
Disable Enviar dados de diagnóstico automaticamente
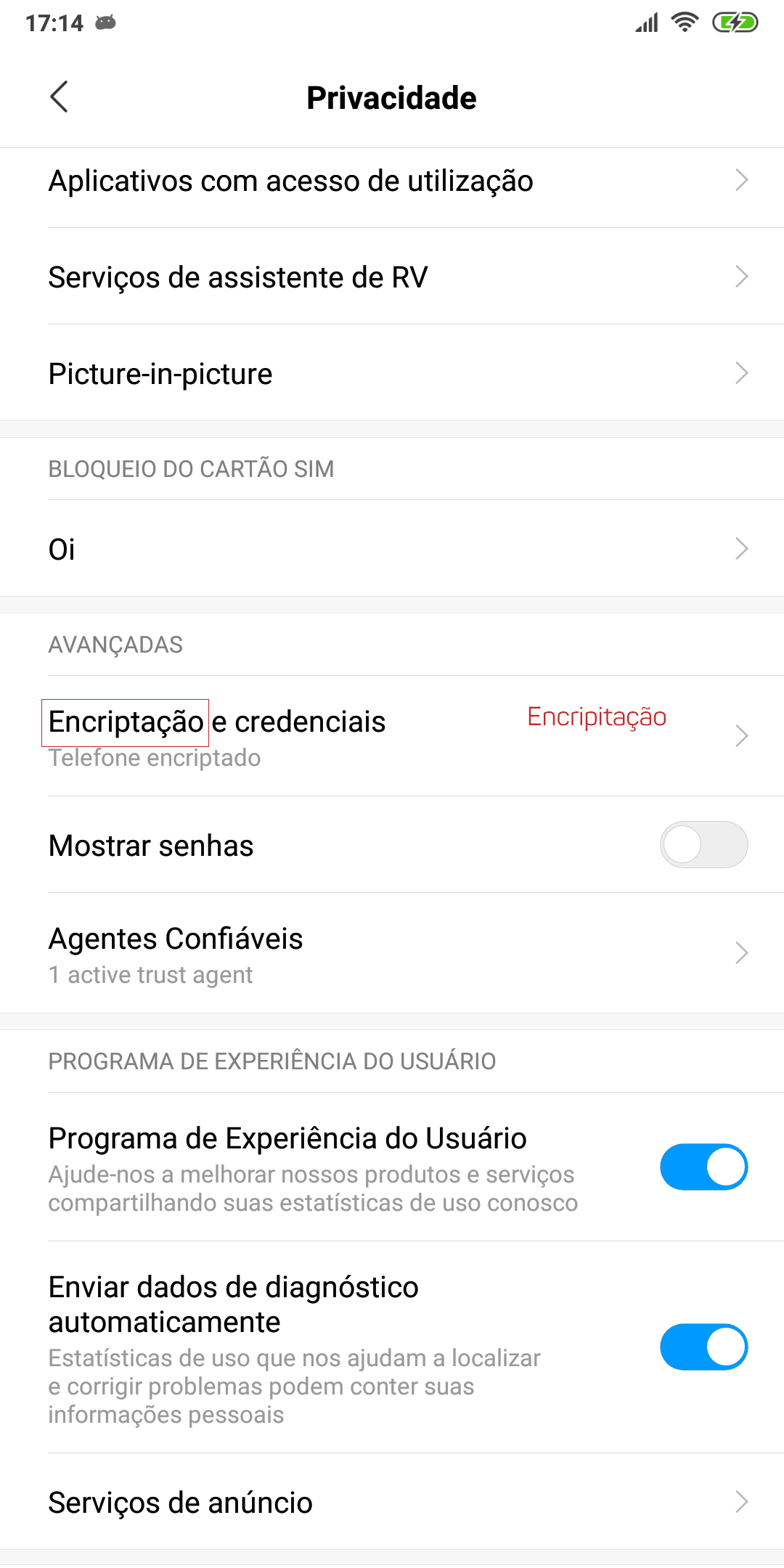pos(703,1347)
